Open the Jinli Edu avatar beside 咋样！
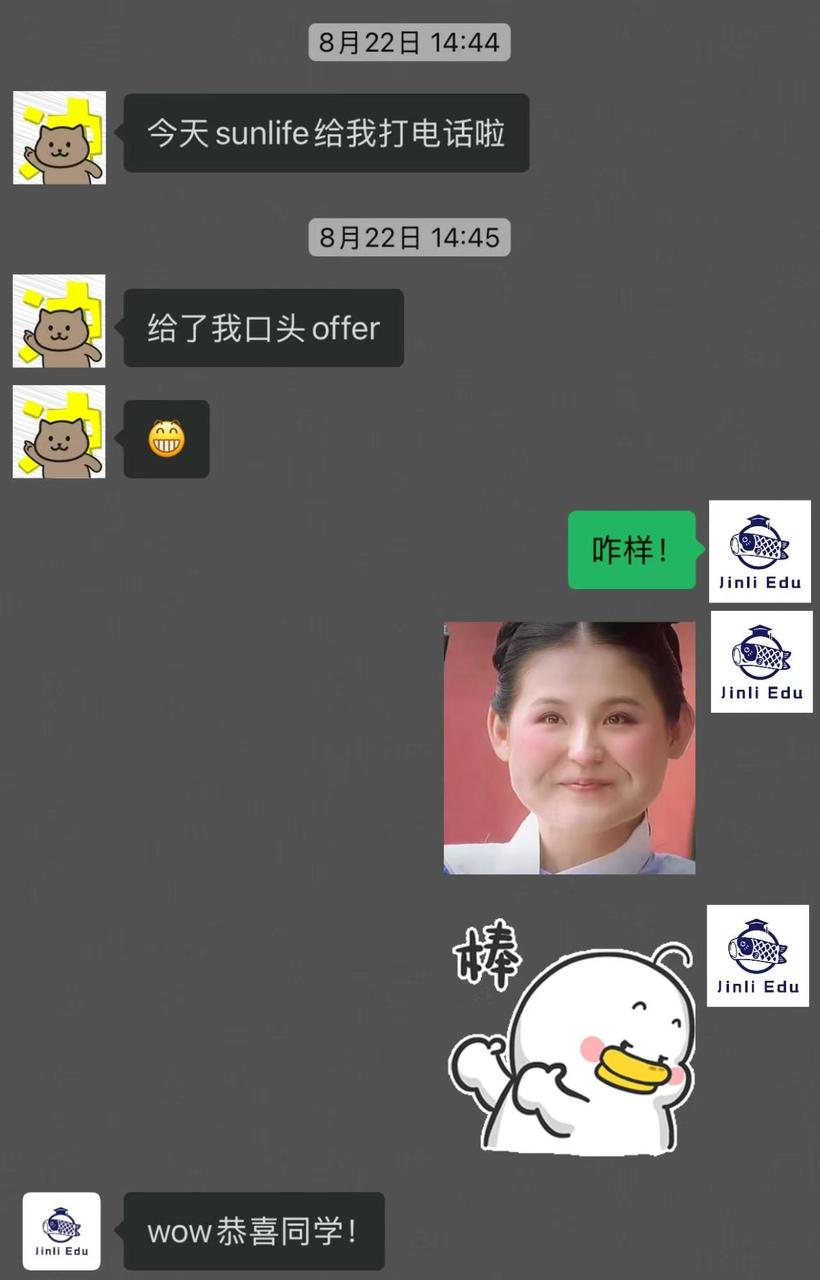The image size is (820, 1280). (759, 552)
